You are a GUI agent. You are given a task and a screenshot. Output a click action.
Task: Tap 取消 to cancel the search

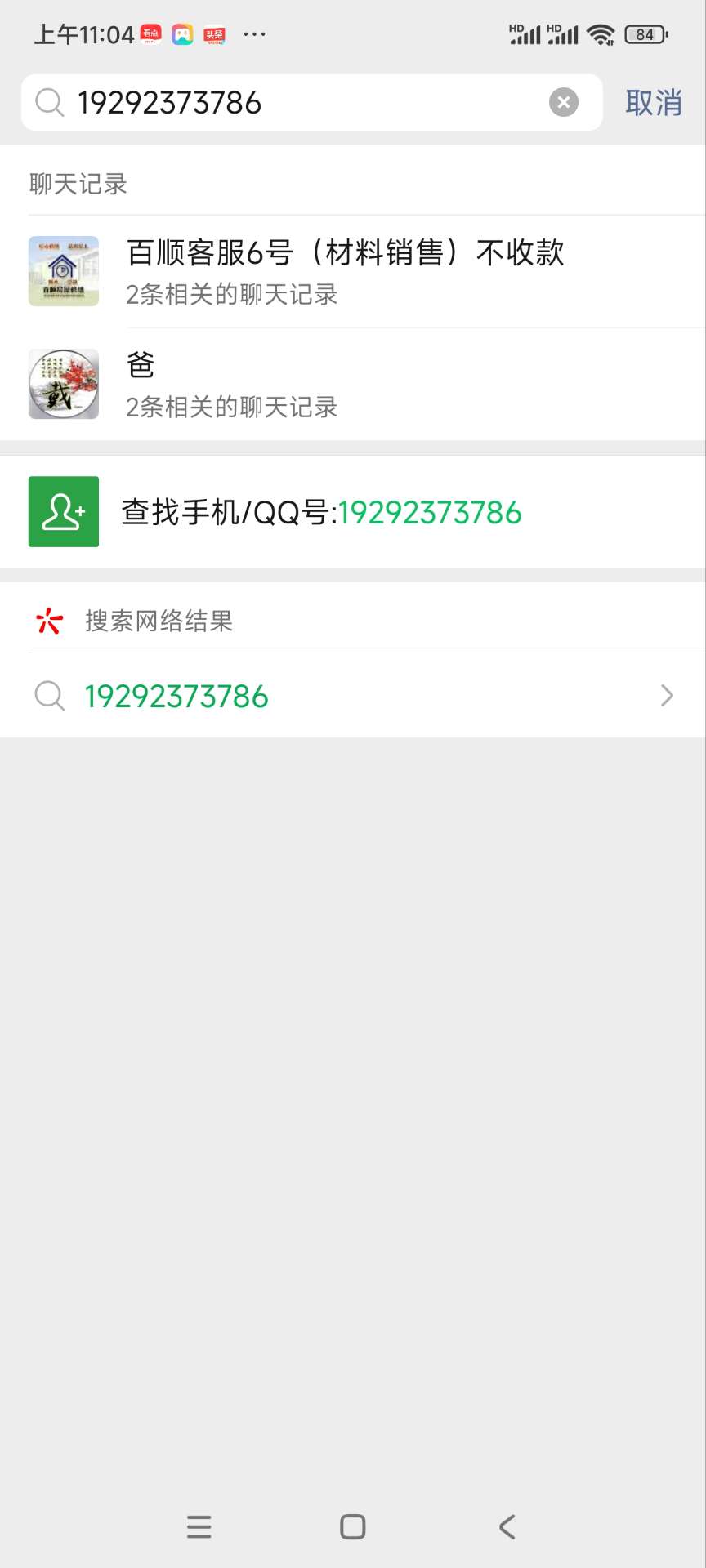[x=653, y=103]
